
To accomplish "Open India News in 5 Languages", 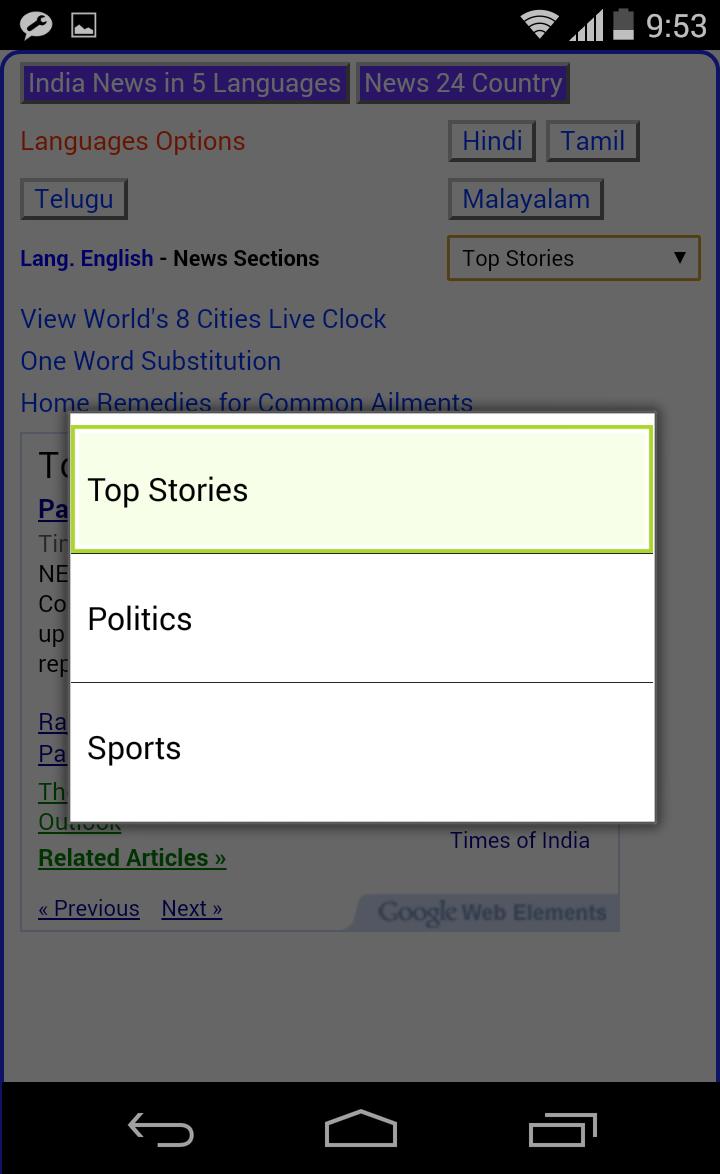I will pyautogui.click(x=185, y=83).
